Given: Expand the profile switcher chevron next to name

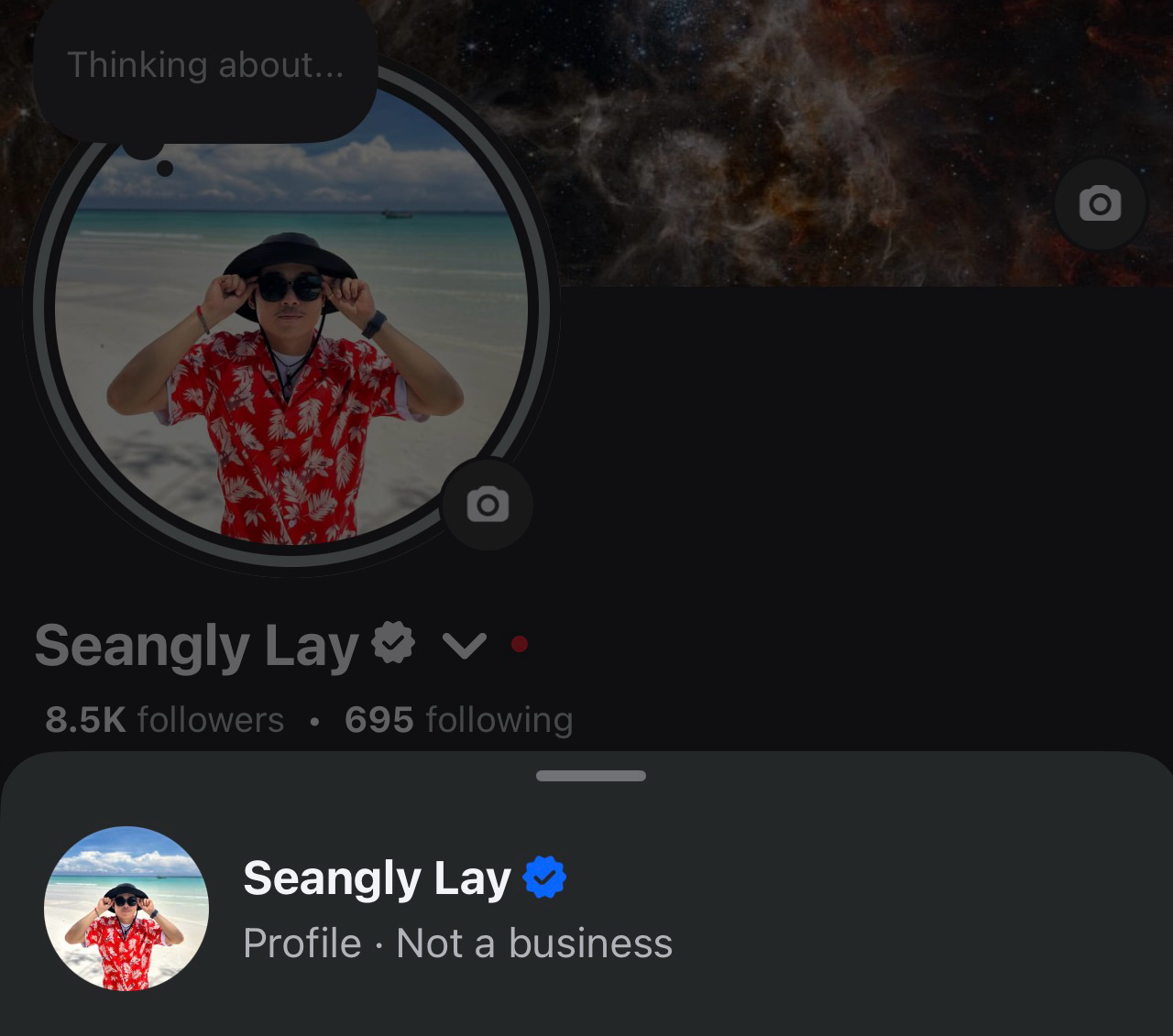Looking at the screenshot, I should pos(464,646).
